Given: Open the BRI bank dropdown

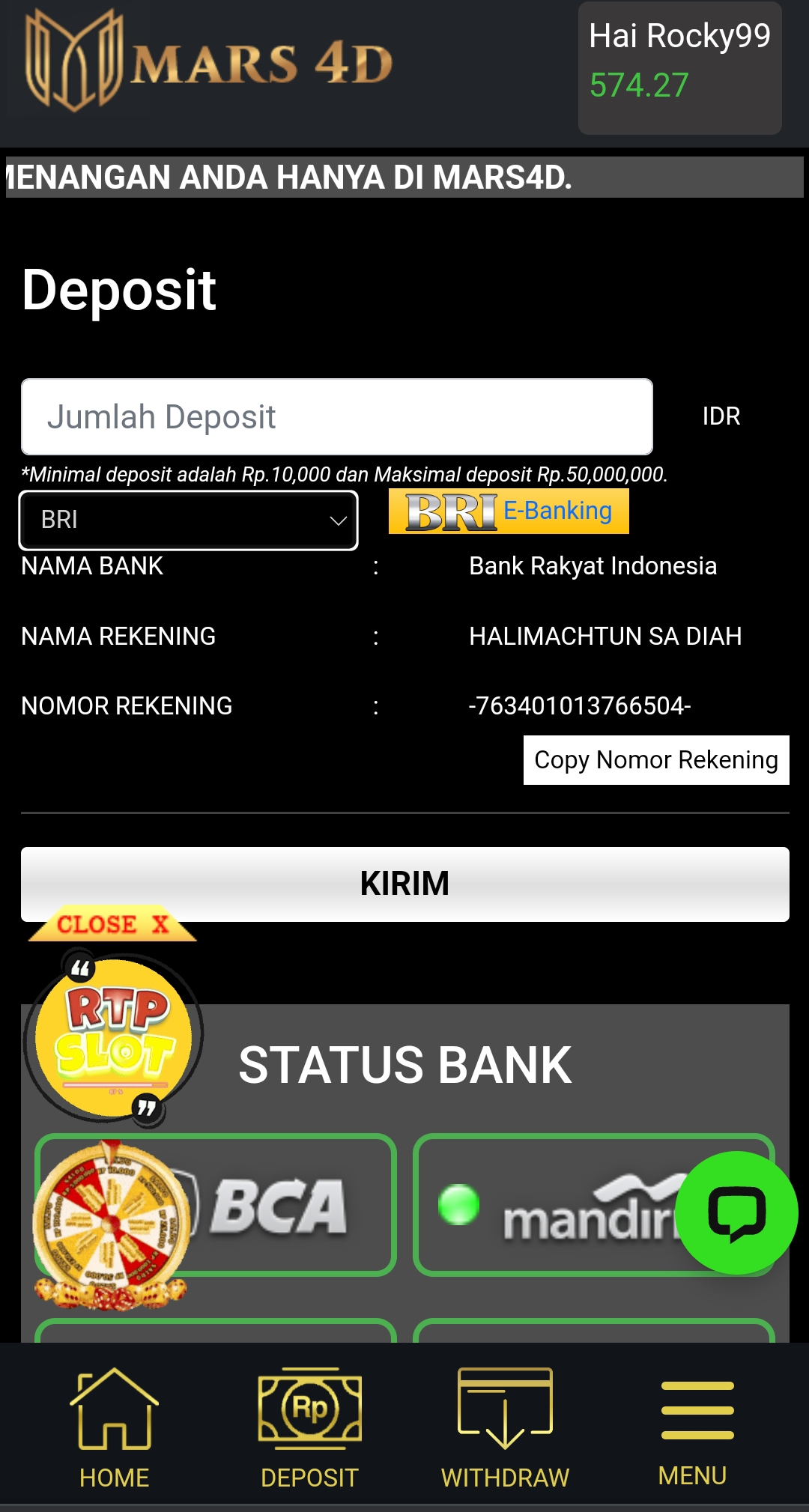Looking at the screenshot, I should click(x=188, y=520).
